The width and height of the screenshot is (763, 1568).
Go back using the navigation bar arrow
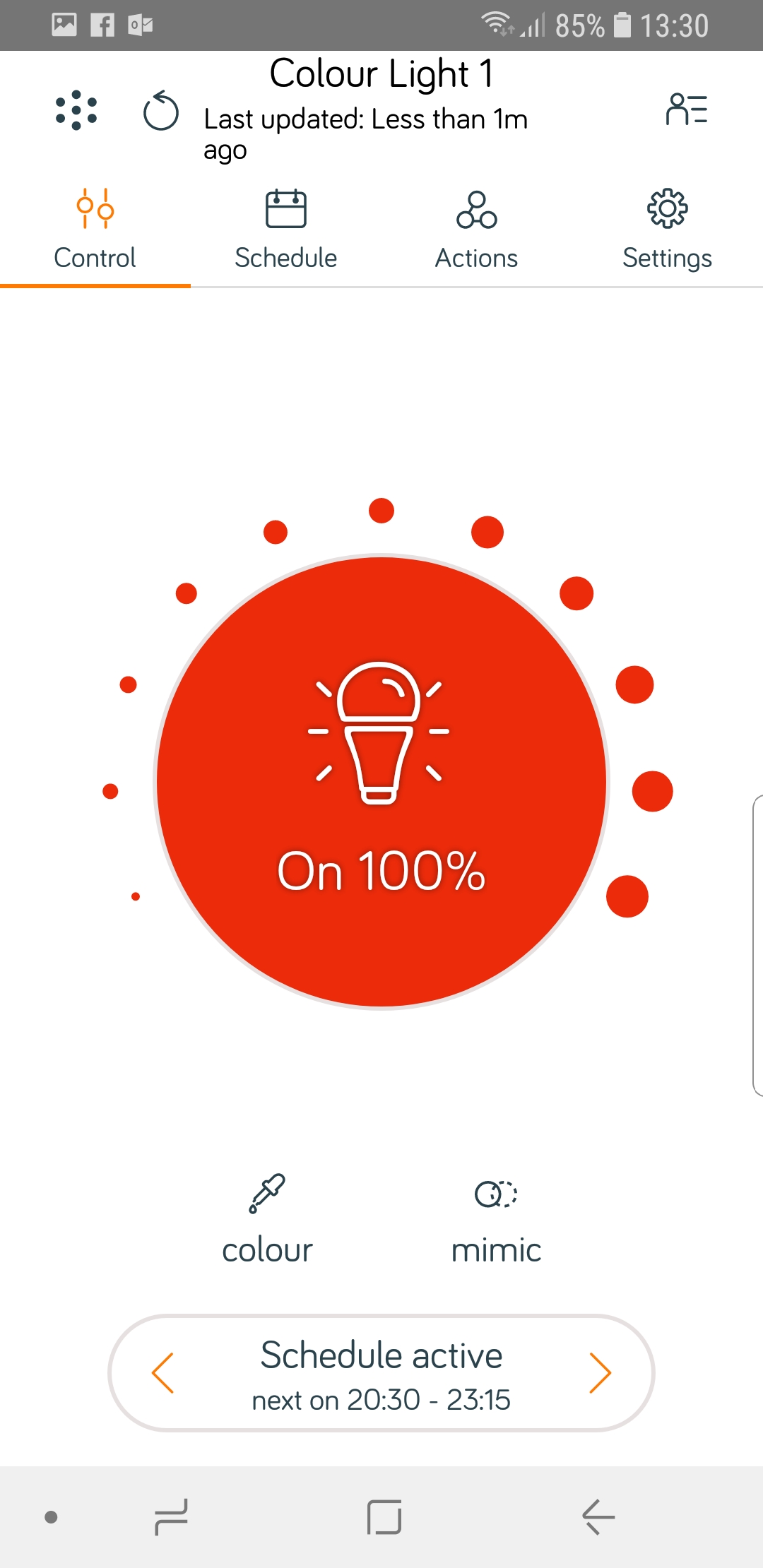tap(598, 1516)
